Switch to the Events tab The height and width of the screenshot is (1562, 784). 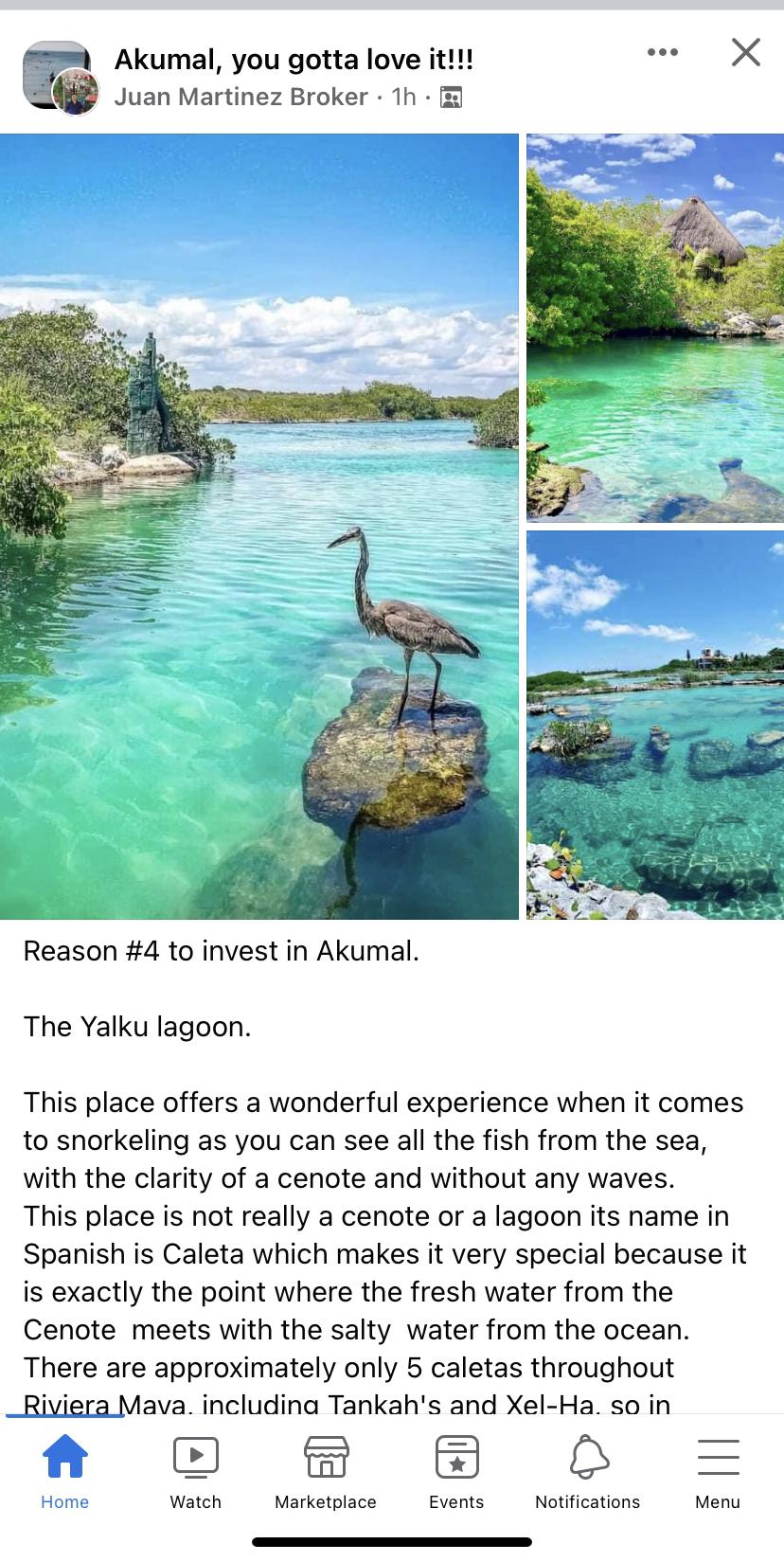[456, 1471]
